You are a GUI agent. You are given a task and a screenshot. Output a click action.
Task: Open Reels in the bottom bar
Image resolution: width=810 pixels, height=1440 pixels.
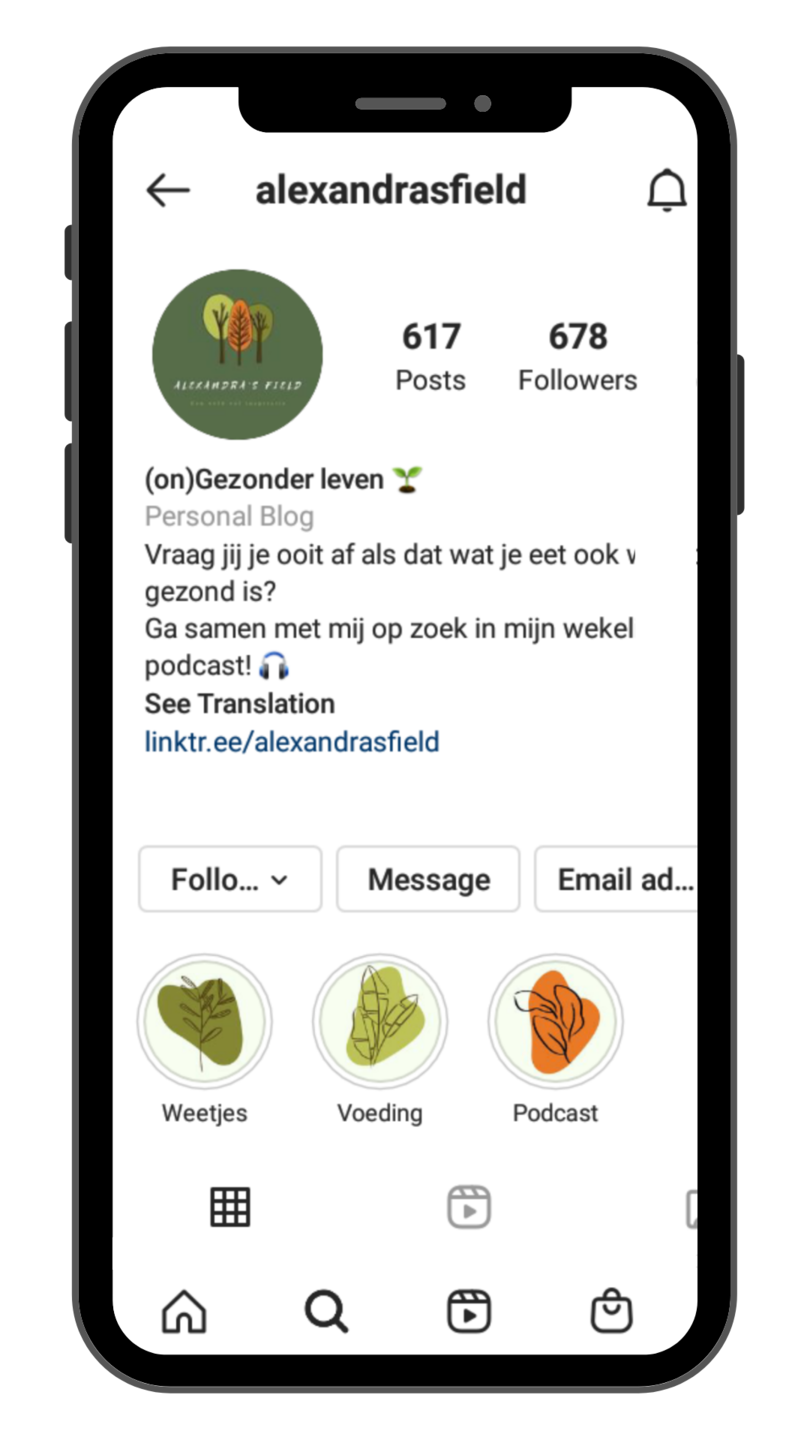click(468, 1311)
